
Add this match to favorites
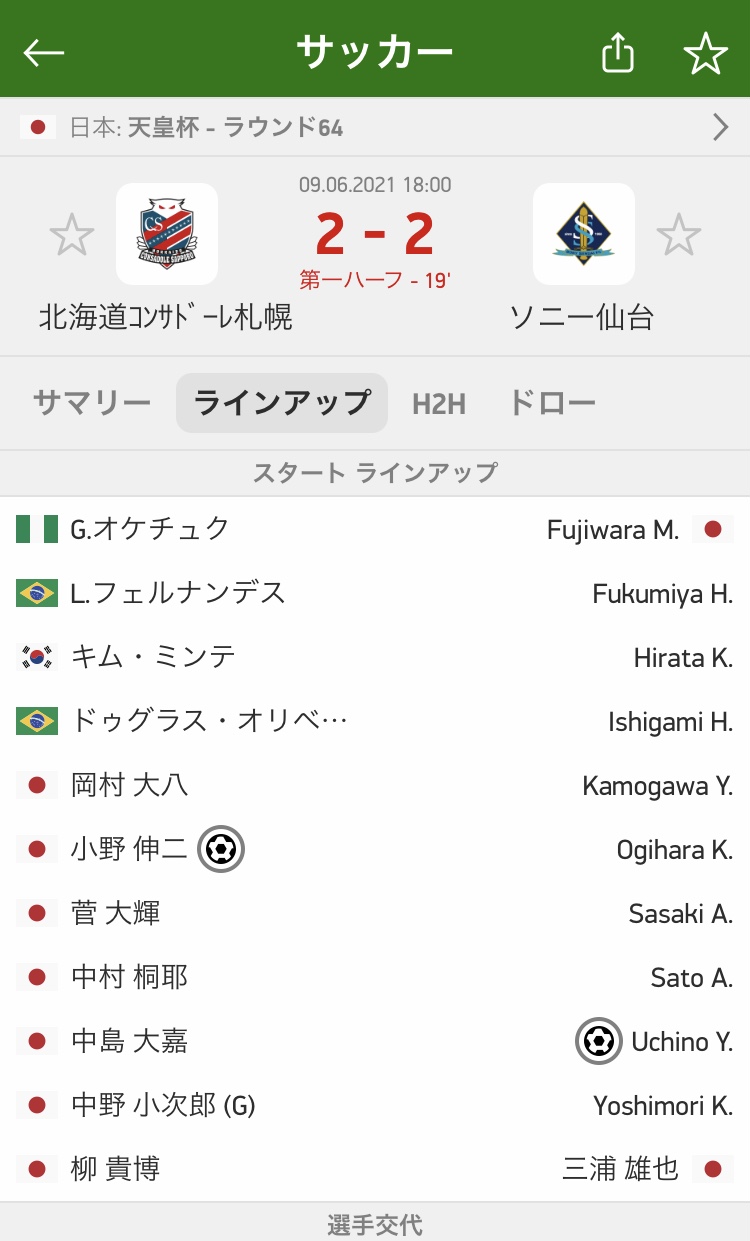705,53
